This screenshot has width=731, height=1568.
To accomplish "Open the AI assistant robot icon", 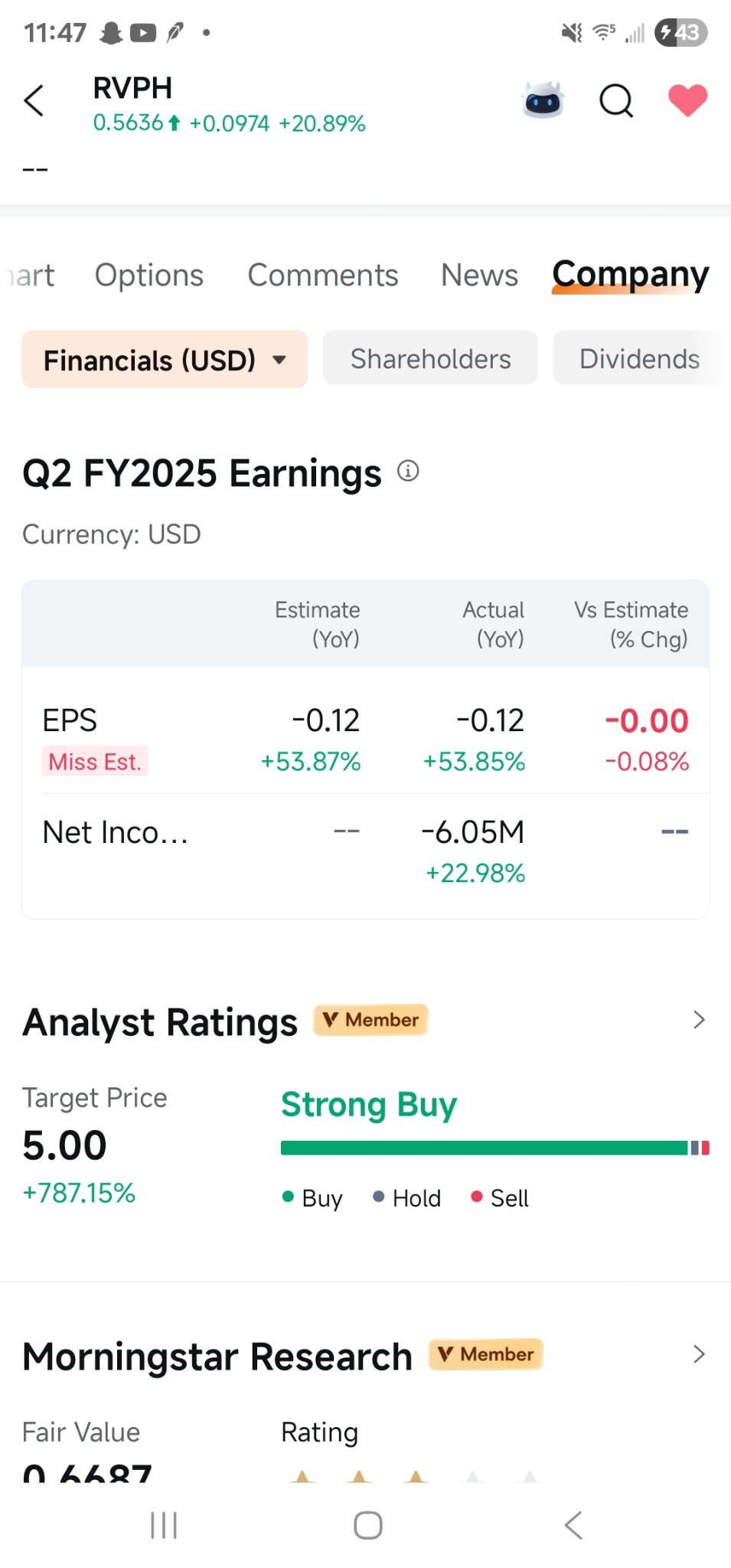I will [x=543, y=100].
